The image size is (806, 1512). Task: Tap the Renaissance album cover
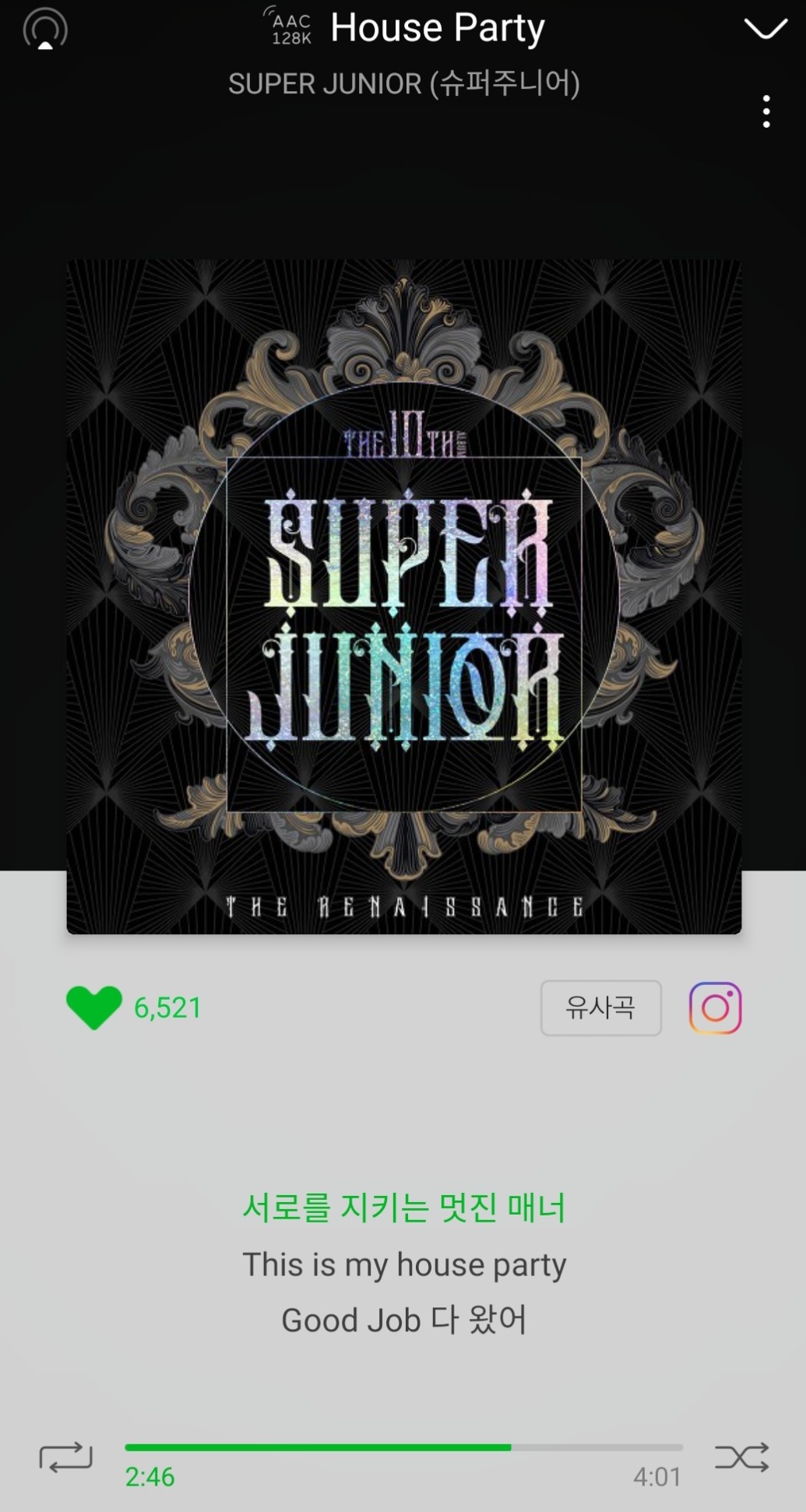coord(403,596)
